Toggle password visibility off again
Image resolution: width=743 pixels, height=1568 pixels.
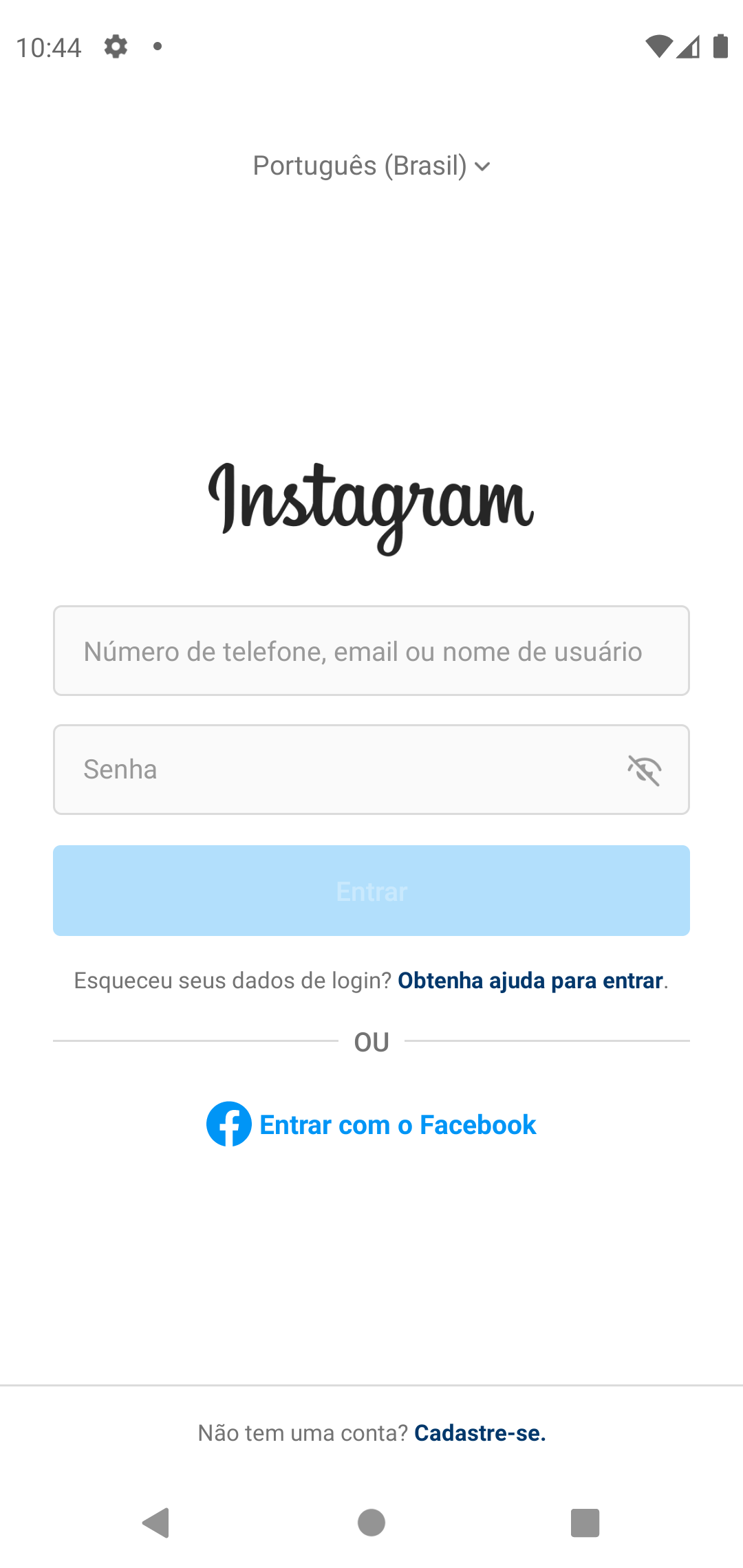coord(645,770)
